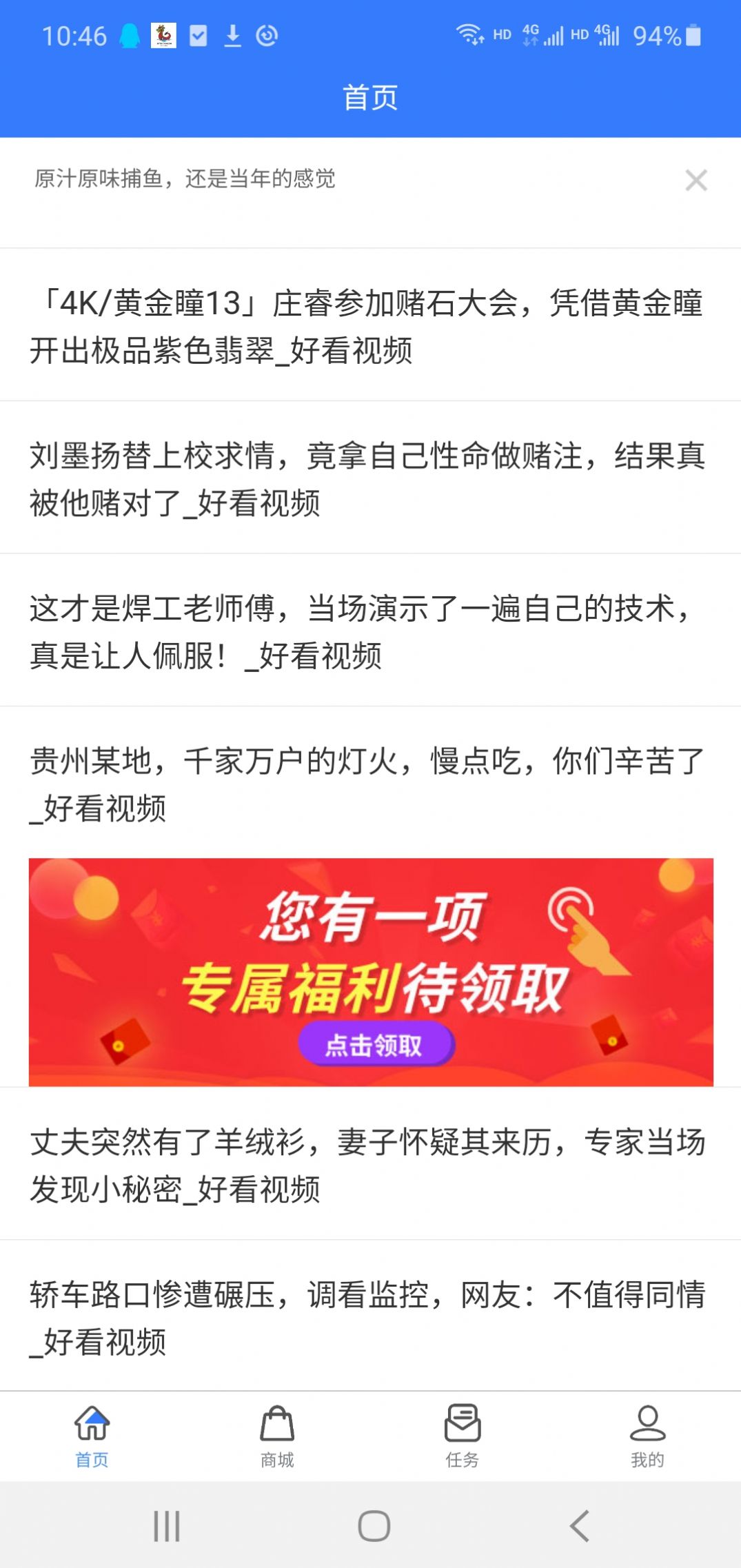This screenshot has height=1568, width=741.
Task: Dismiss the 原汁原味捕鱼 ad banner
Action: coord(696,181)
